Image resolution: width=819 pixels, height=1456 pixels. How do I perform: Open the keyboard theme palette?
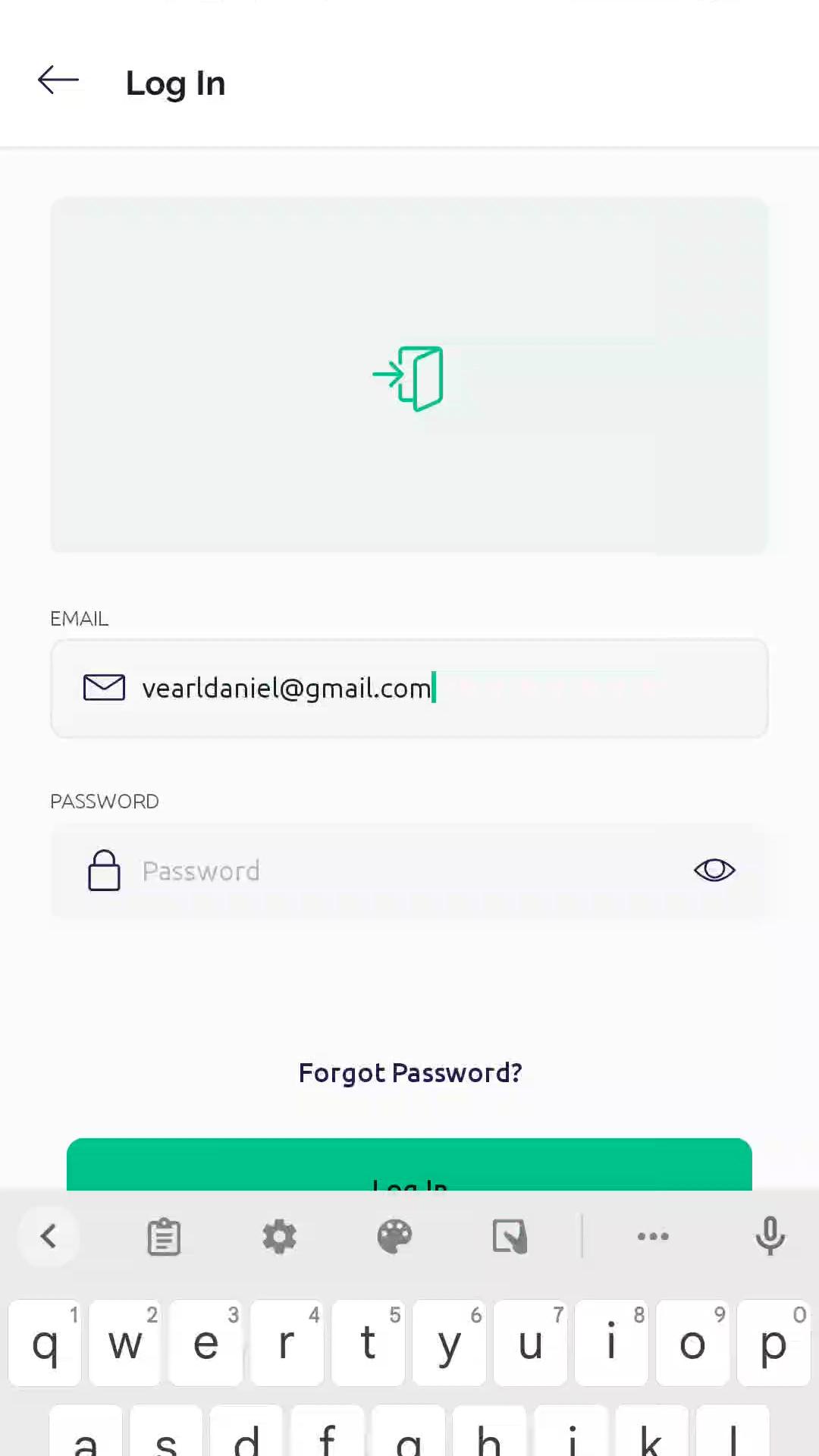[394, 1237]
